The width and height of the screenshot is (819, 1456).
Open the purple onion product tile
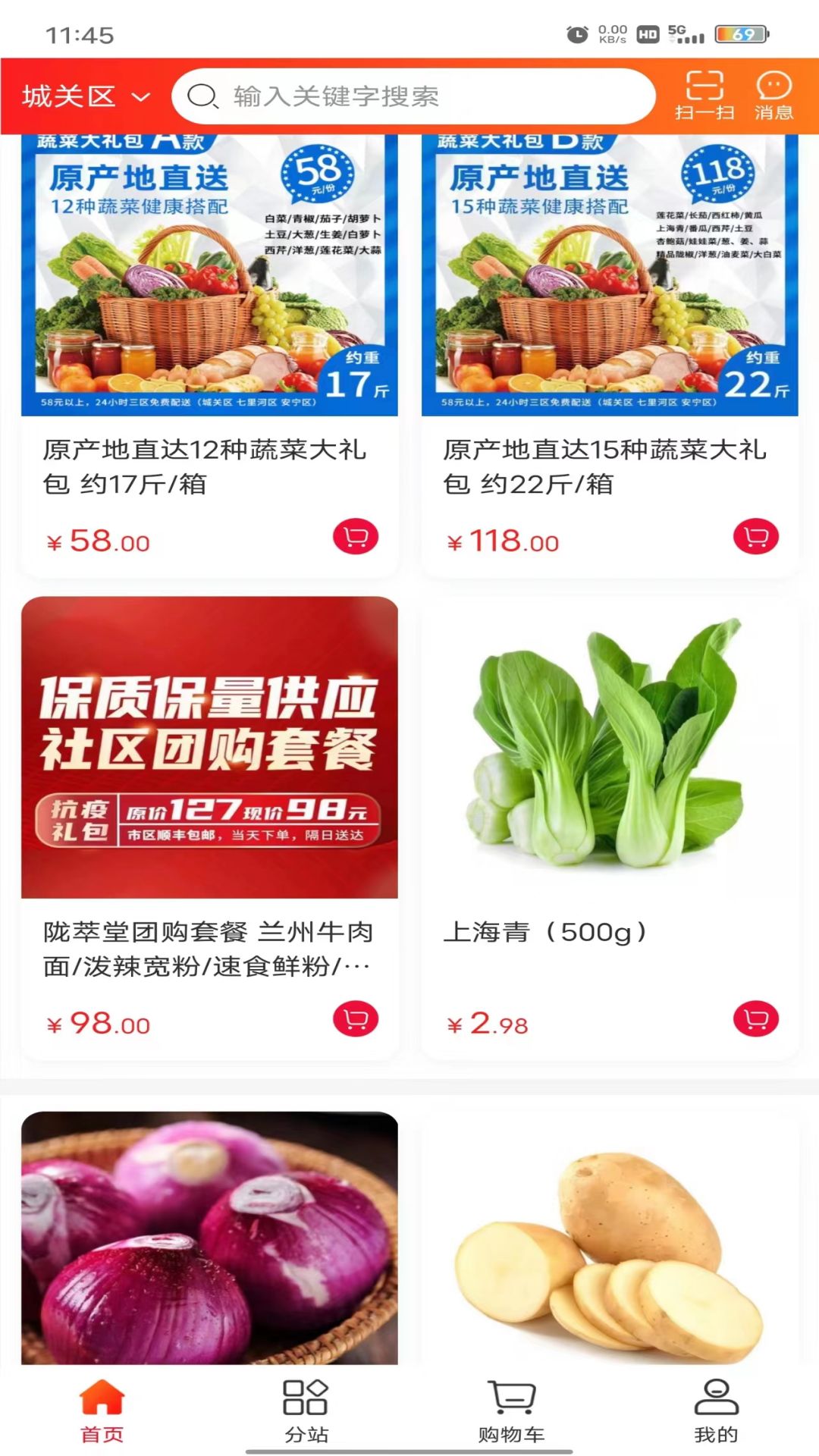click(x=209, y=1238)
